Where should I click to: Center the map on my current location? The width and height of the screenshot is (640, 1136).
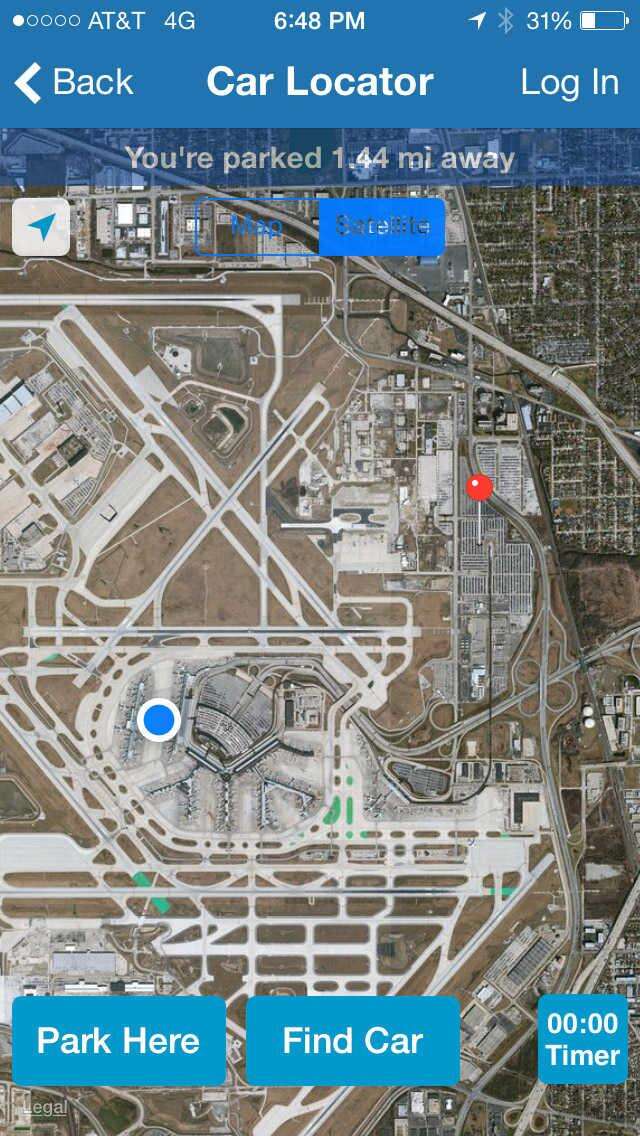[41, 227]
